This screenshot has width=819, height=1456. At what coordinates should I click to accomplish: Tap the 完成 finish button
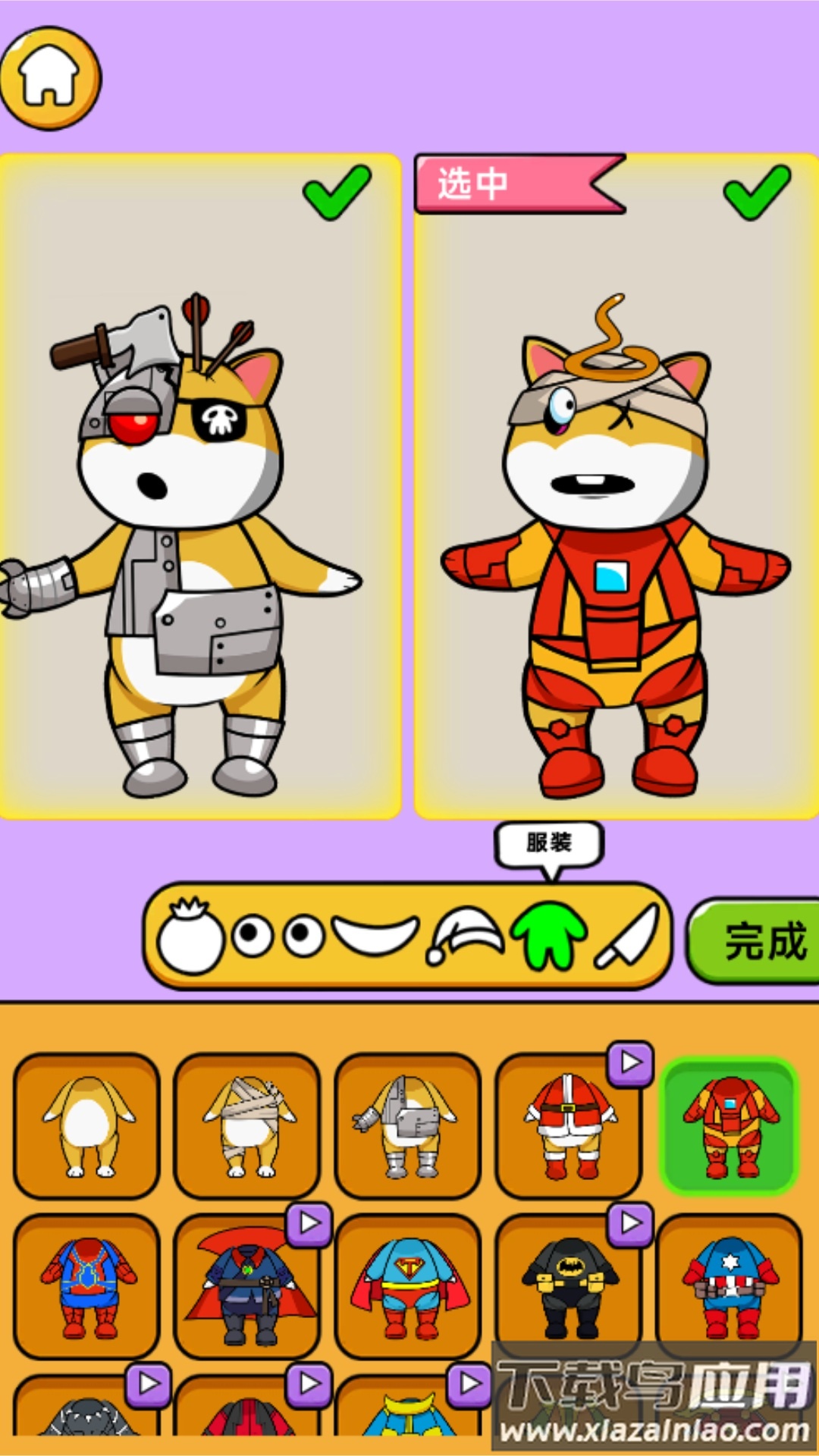(758, 941)
